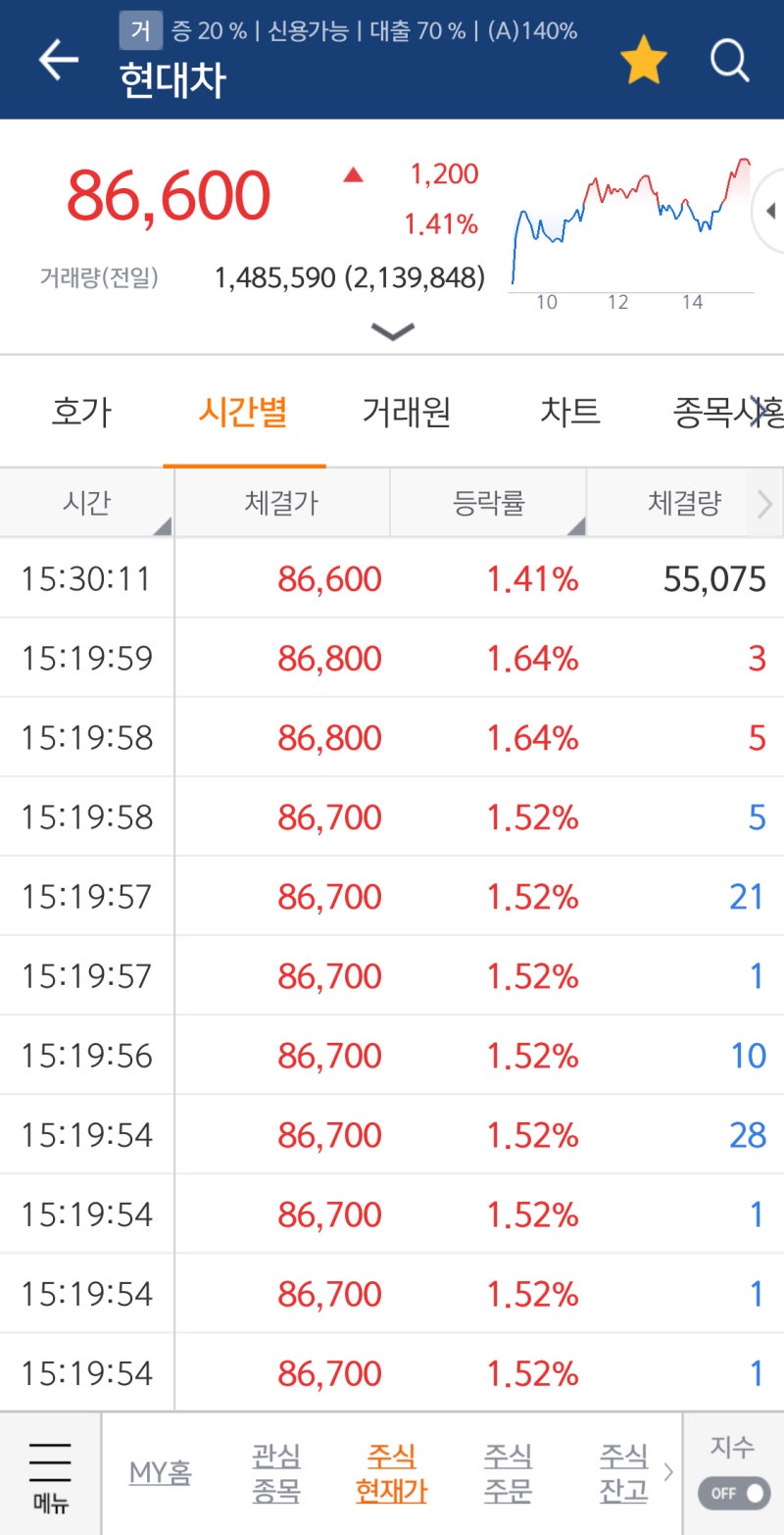This screenshot has width=784, height=1535.
Task: Switch to the 차트 tab
Action: tap(571, 412)
